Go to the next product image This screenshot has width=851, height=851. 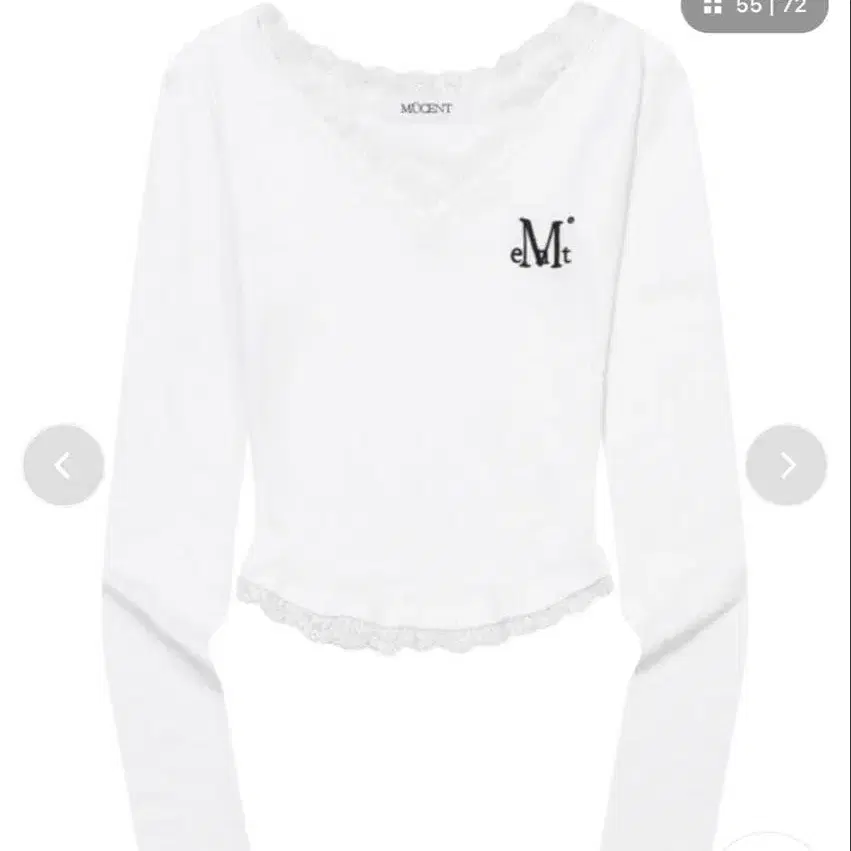click(786, 465)
